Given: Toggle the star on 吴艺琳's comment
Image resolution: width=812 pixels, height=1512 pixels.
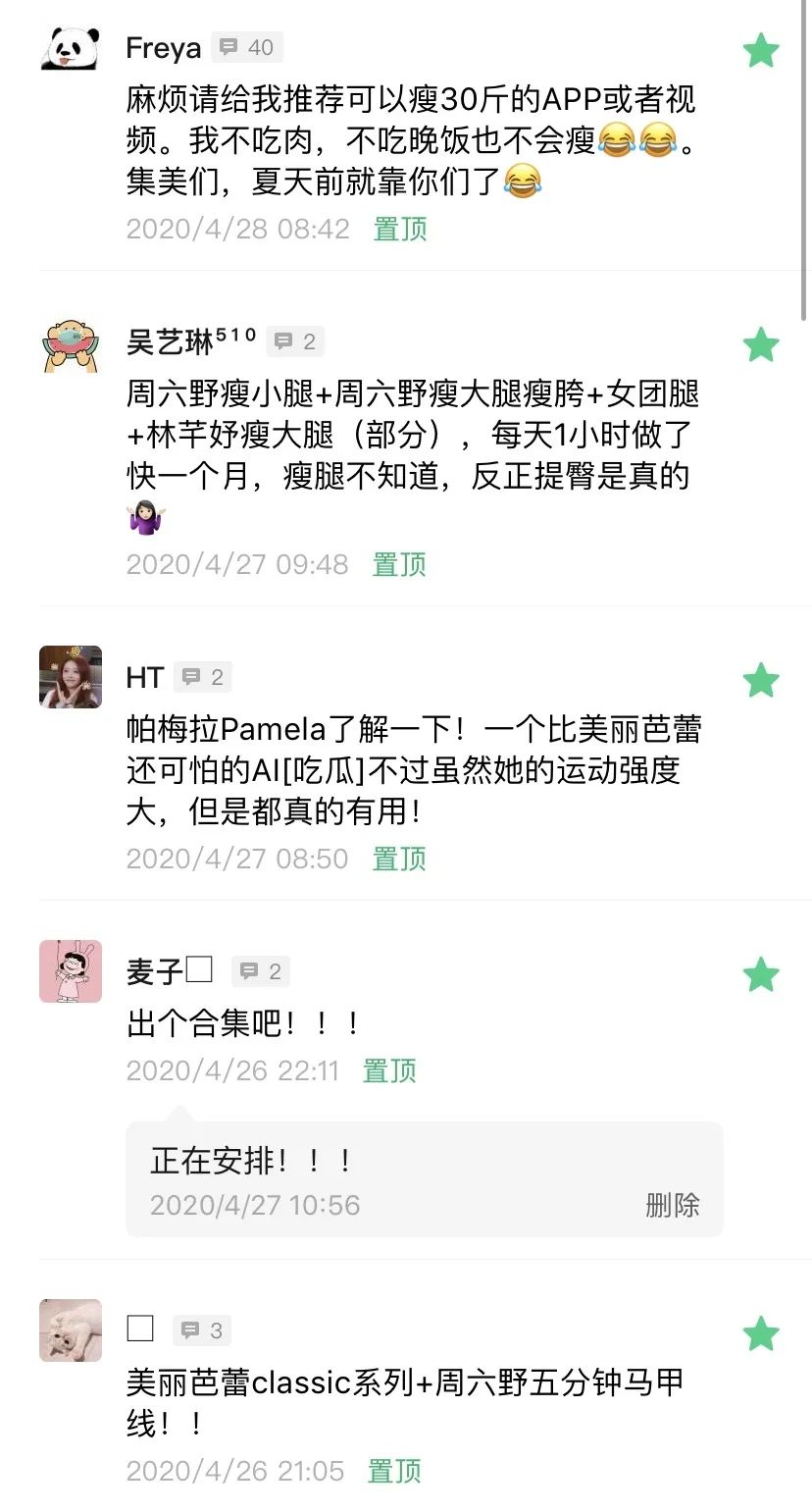Looking at the screenshot, I should [761, 344].
